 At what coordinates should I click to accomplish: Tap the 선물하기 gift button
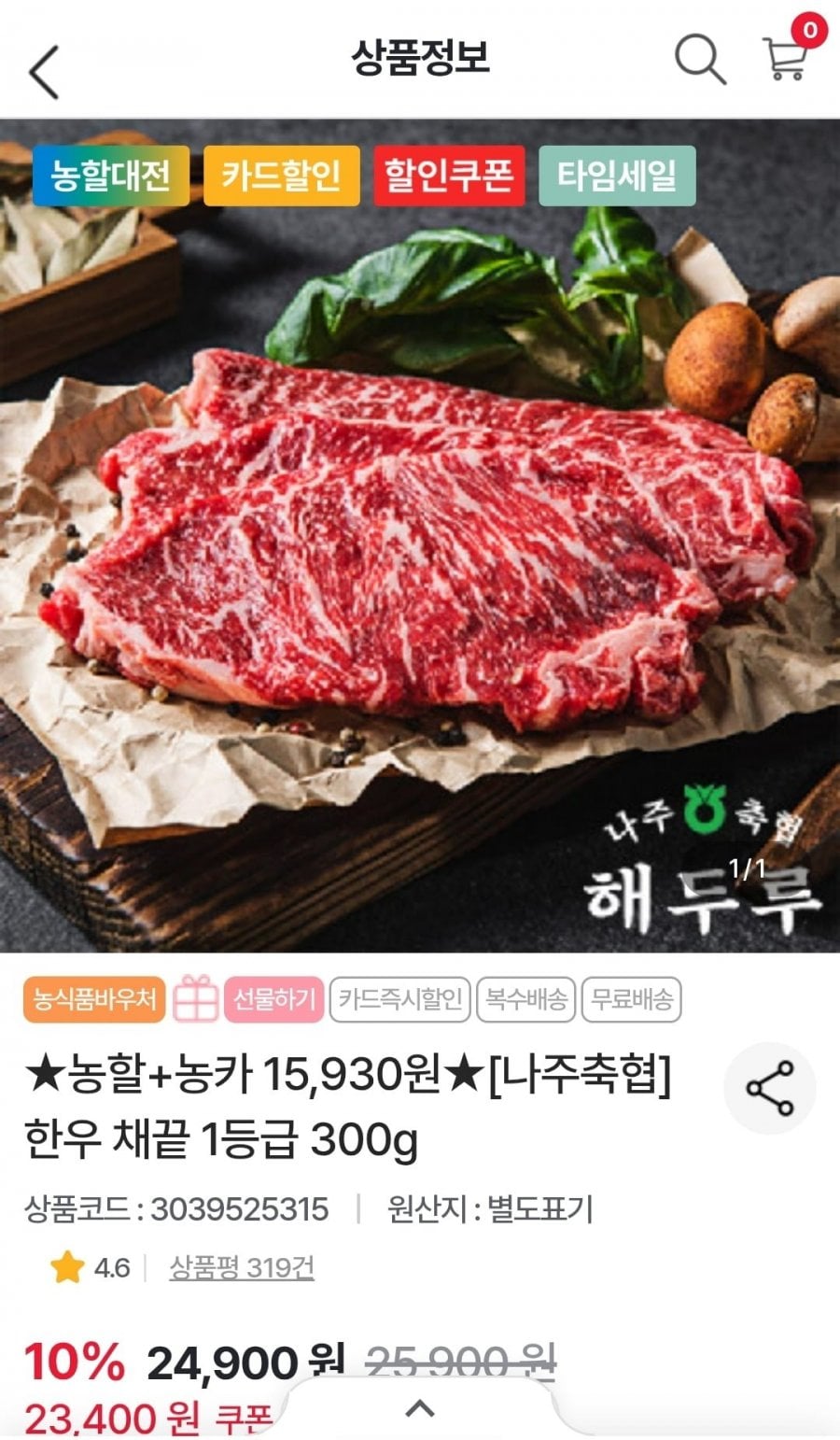coord(246,999)
